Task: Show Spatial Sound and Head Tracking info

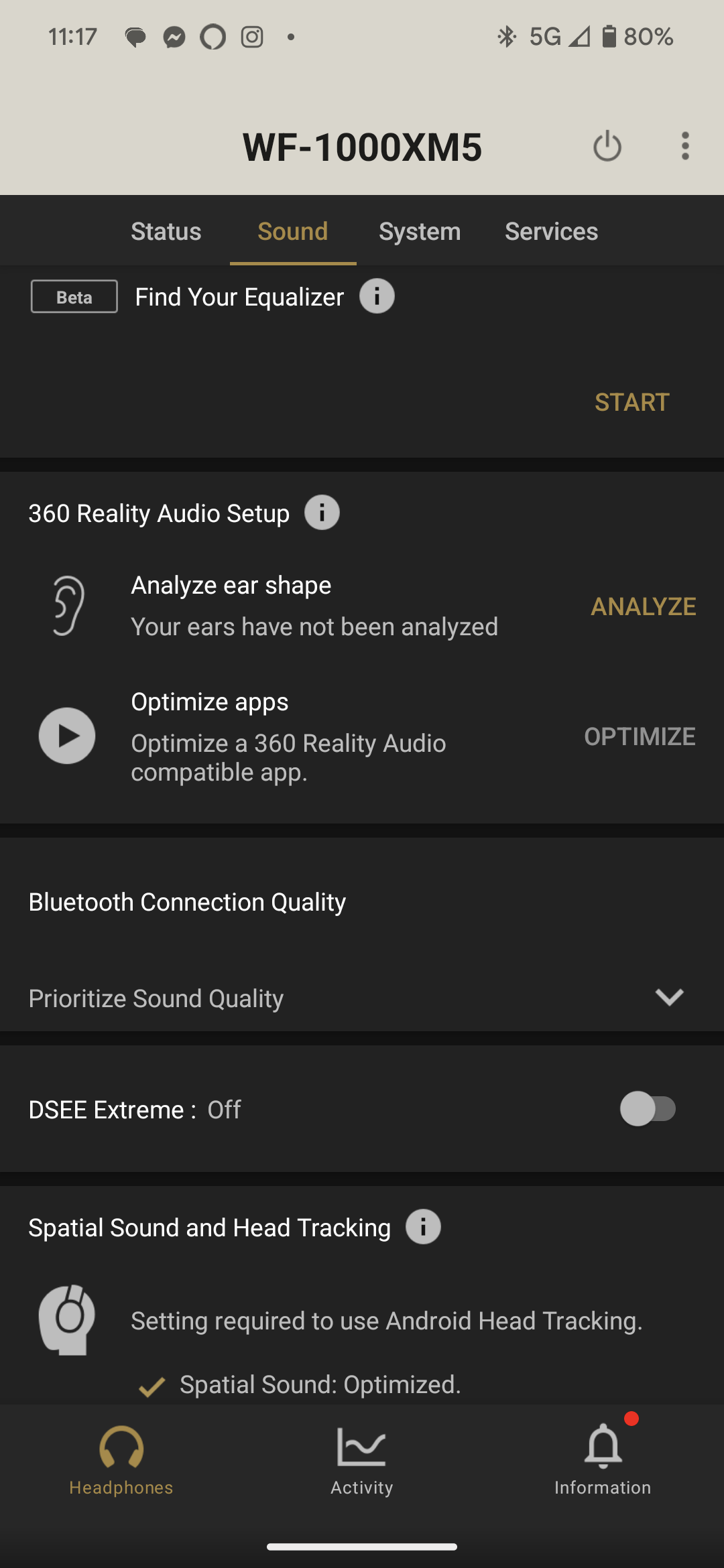Action: [423, 1227]
